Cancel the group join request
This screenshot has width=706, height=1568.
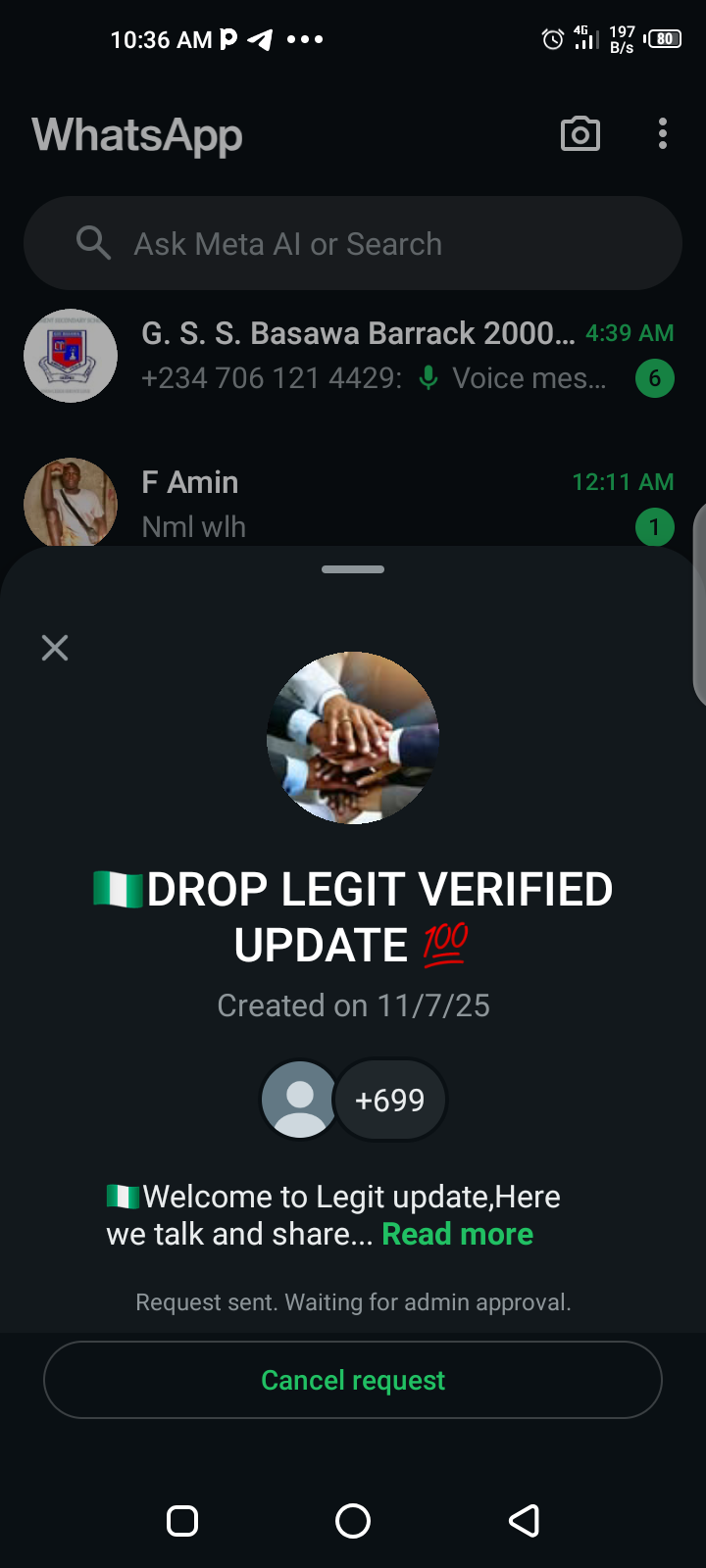tap(353, 1380)
